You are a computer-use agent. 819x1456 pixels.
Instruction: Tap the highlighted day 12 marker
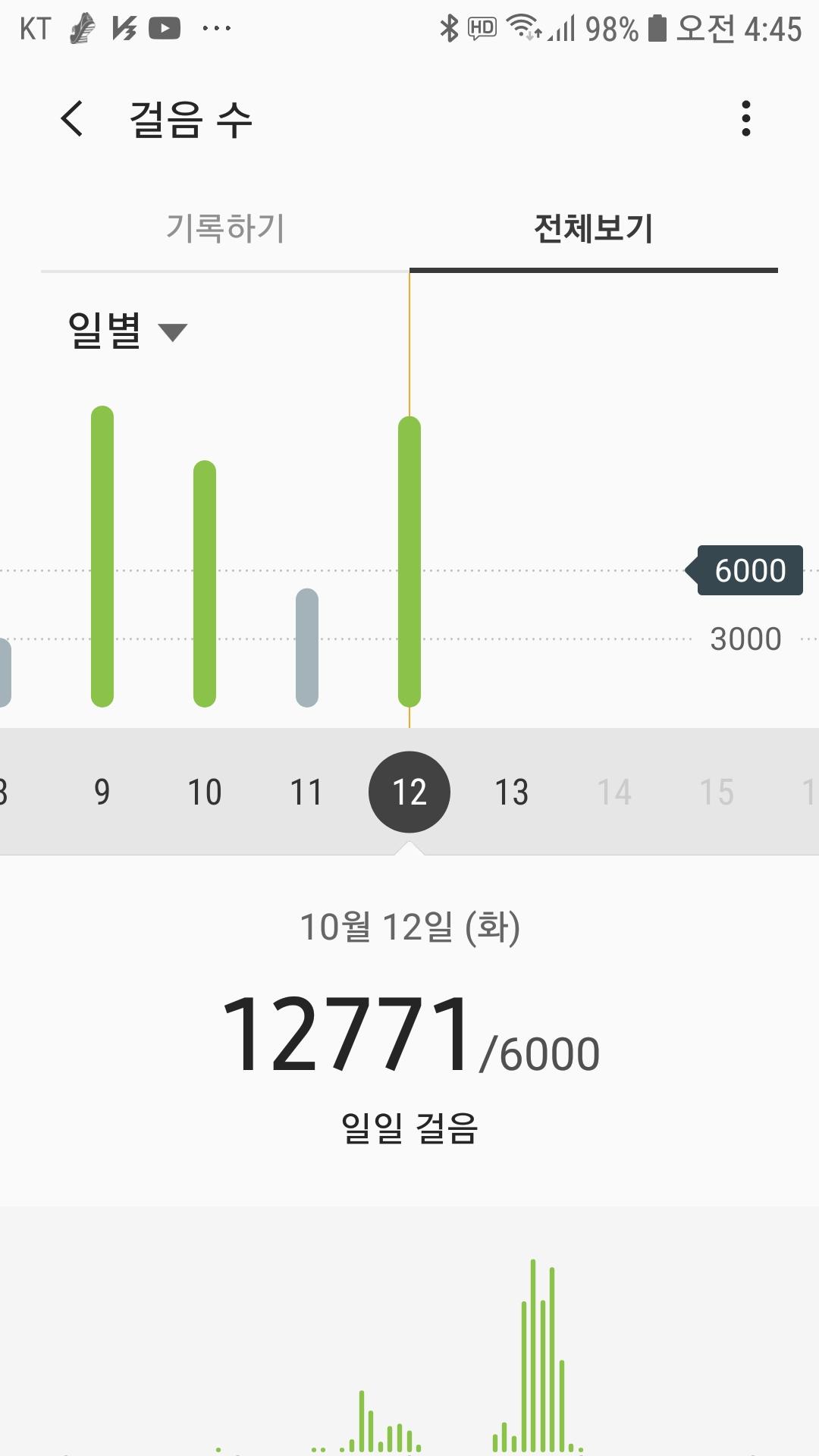(409, 792)
